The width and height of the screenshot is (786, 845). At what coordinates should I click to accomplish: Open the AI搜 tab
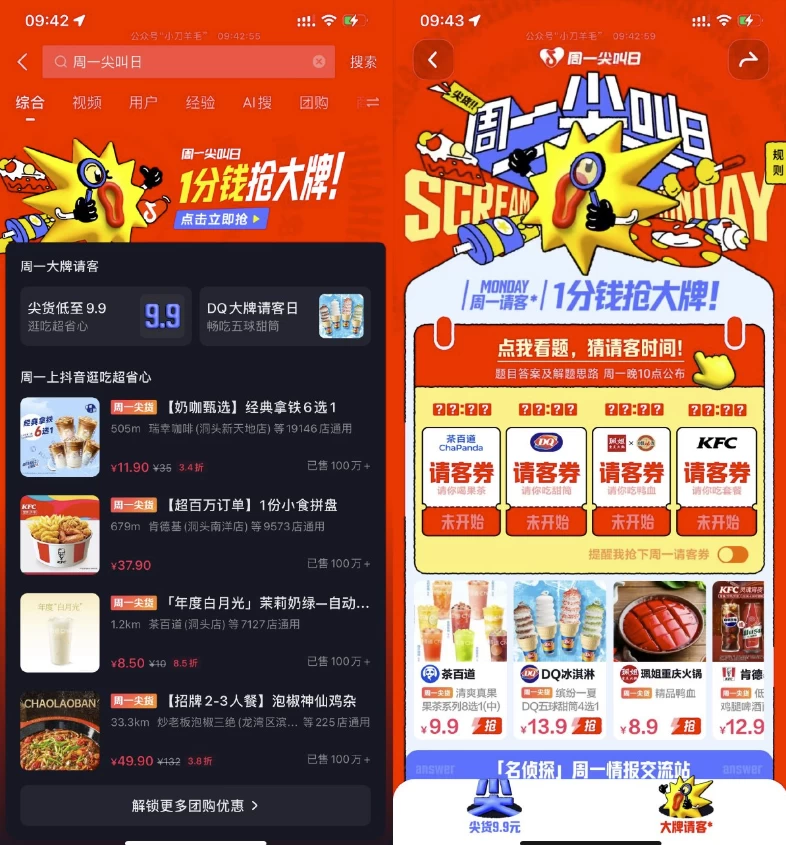pyautogui.click(x=257, y=103)
